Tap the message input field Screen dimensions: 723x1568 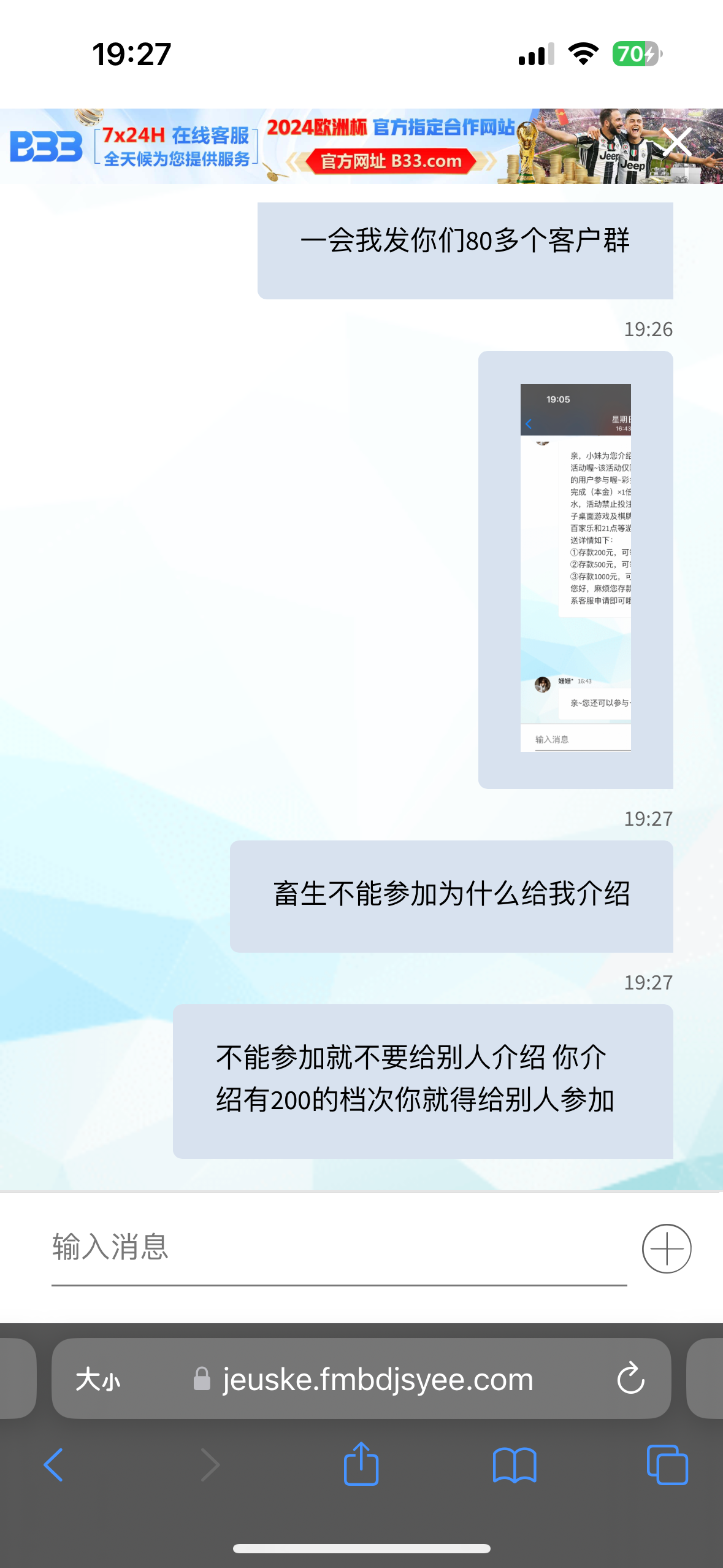coord(337,1247)
